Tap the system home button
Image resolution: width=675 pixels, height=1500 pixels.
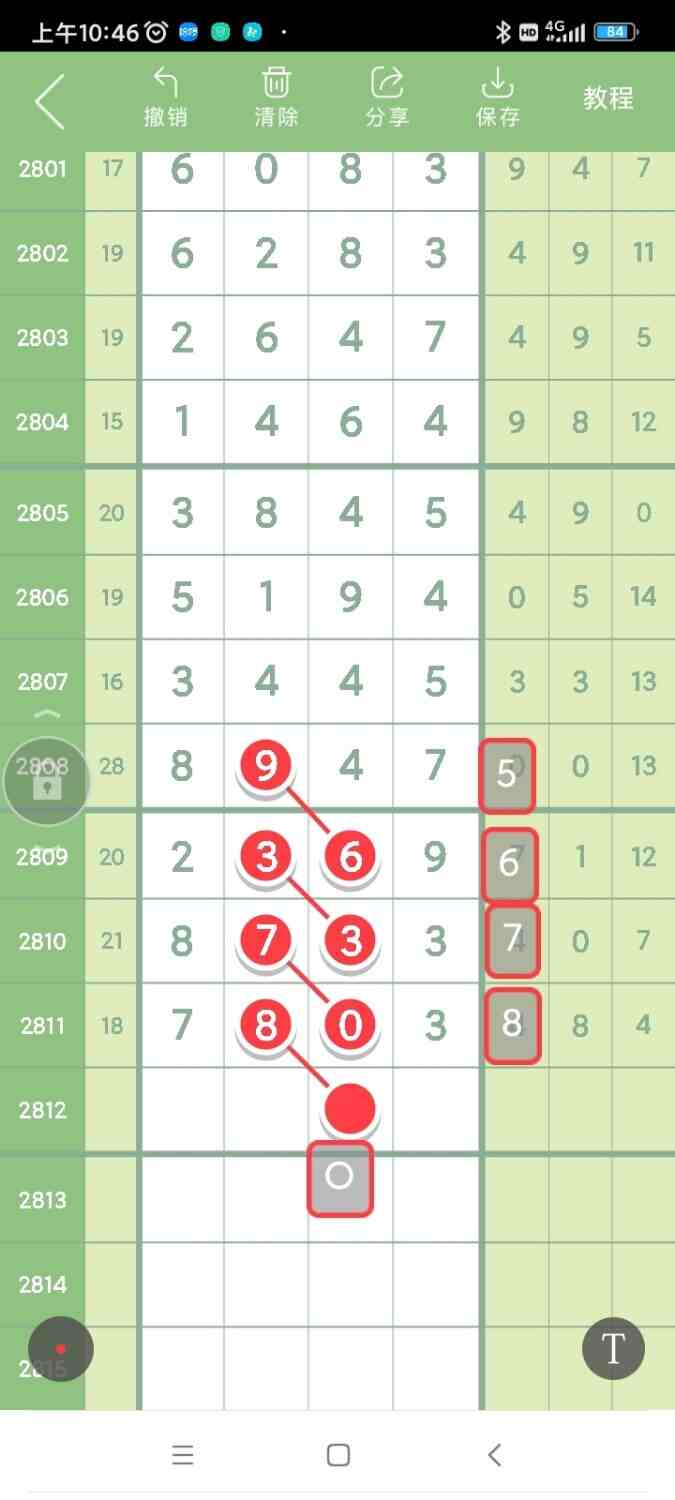(338, 1455)
